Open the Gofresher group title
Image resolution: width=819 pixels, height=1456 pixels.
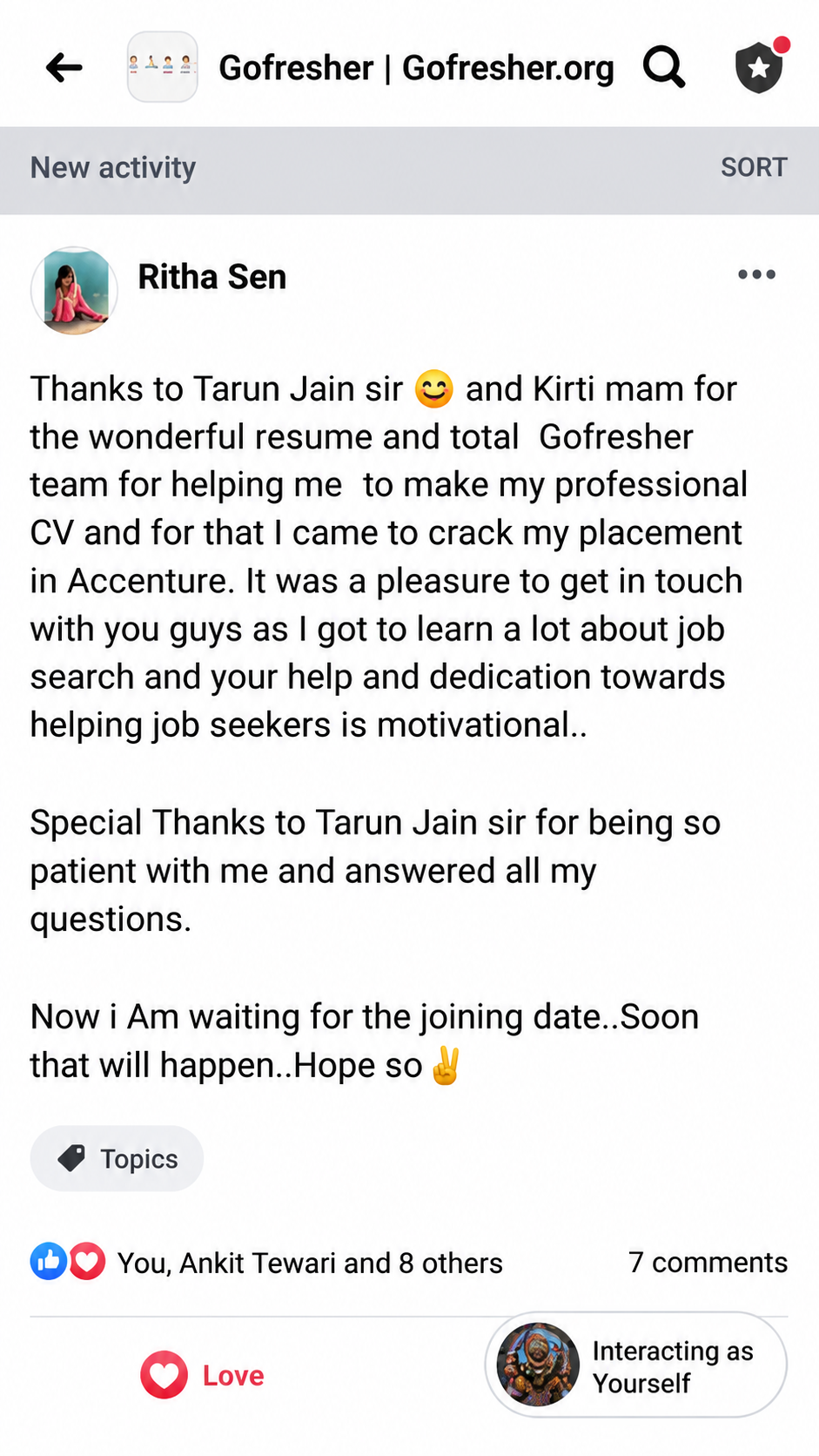(x=416, y=67)
